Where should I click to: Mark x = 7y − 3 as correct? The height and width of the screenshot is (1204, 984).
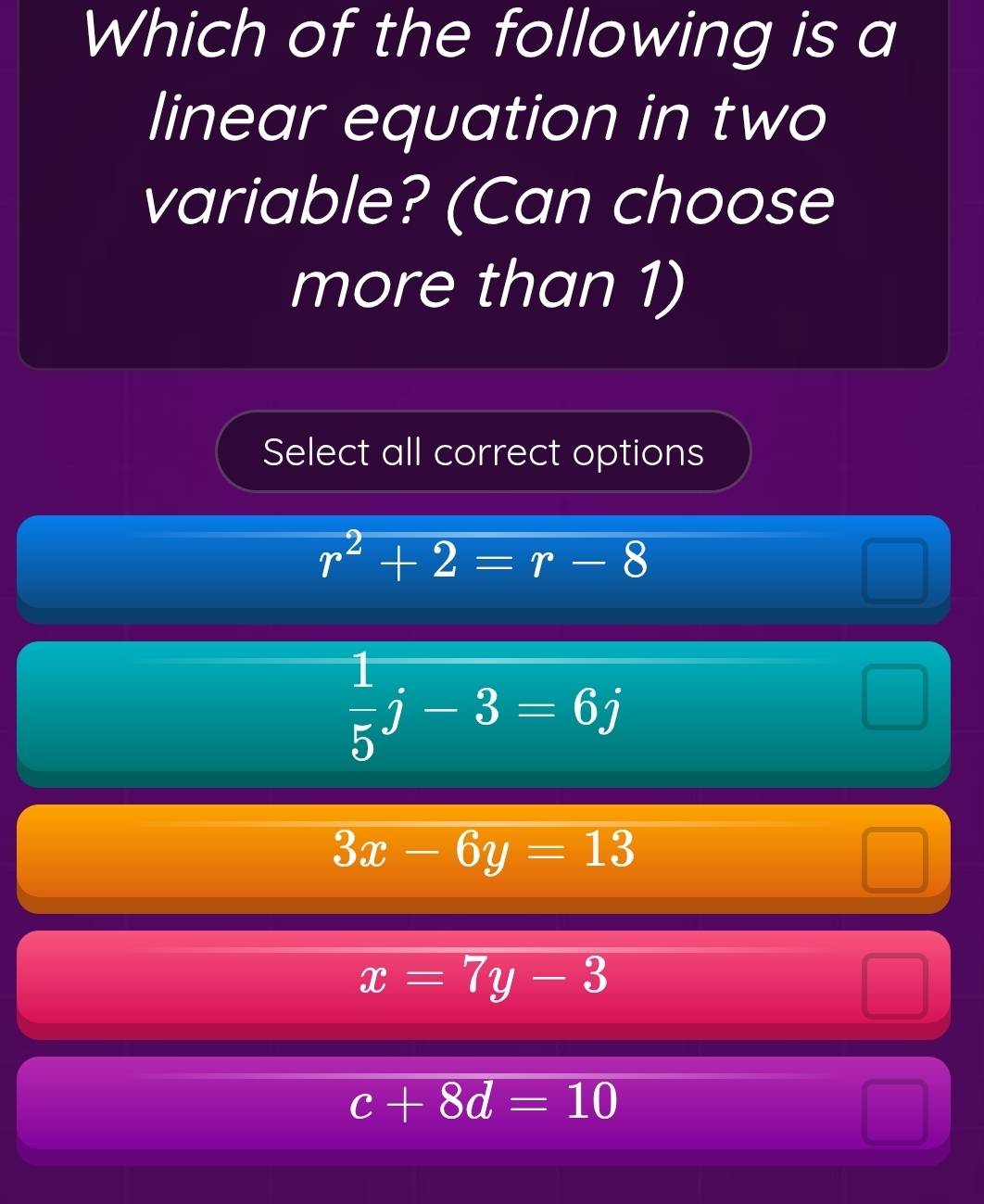(894, 985)
